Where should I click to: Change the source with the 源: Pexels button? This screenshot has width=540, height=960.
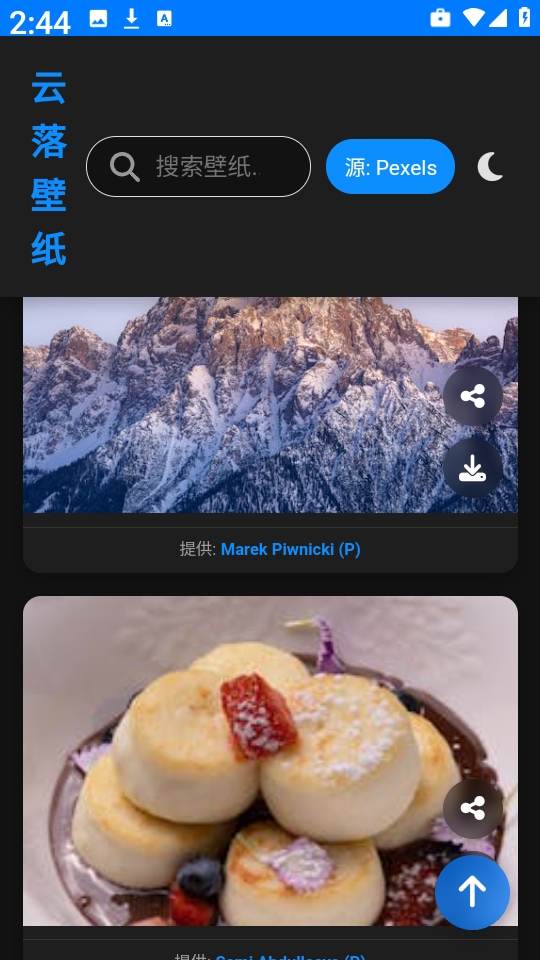tap(390, 167)
